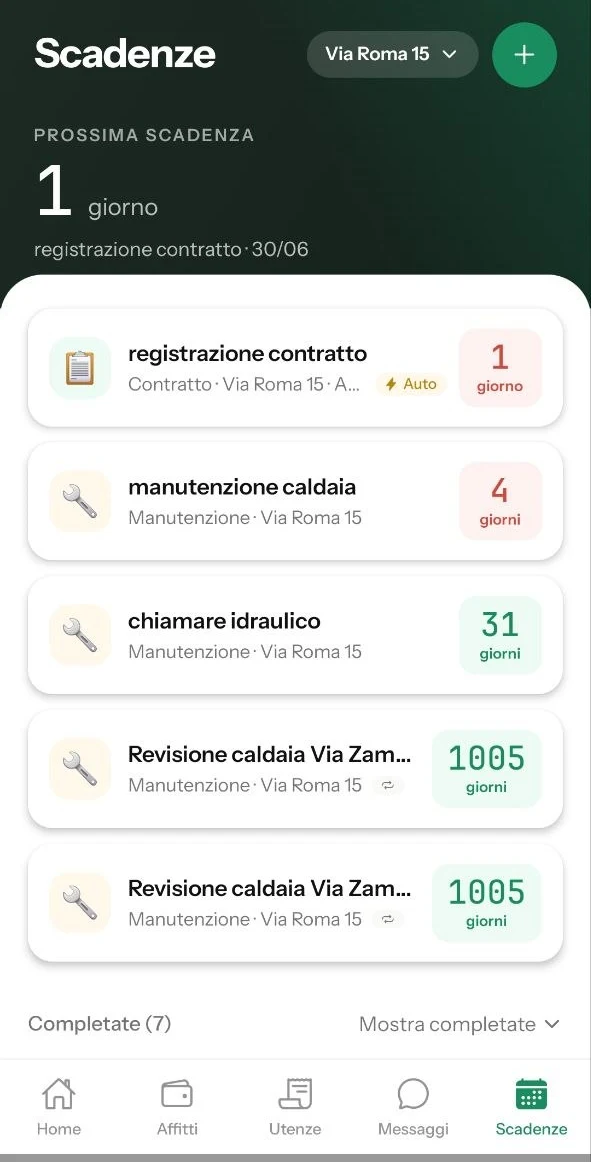591x1162 pixels.
Task: Add a new deadline with the plus button
Action: 524,55
